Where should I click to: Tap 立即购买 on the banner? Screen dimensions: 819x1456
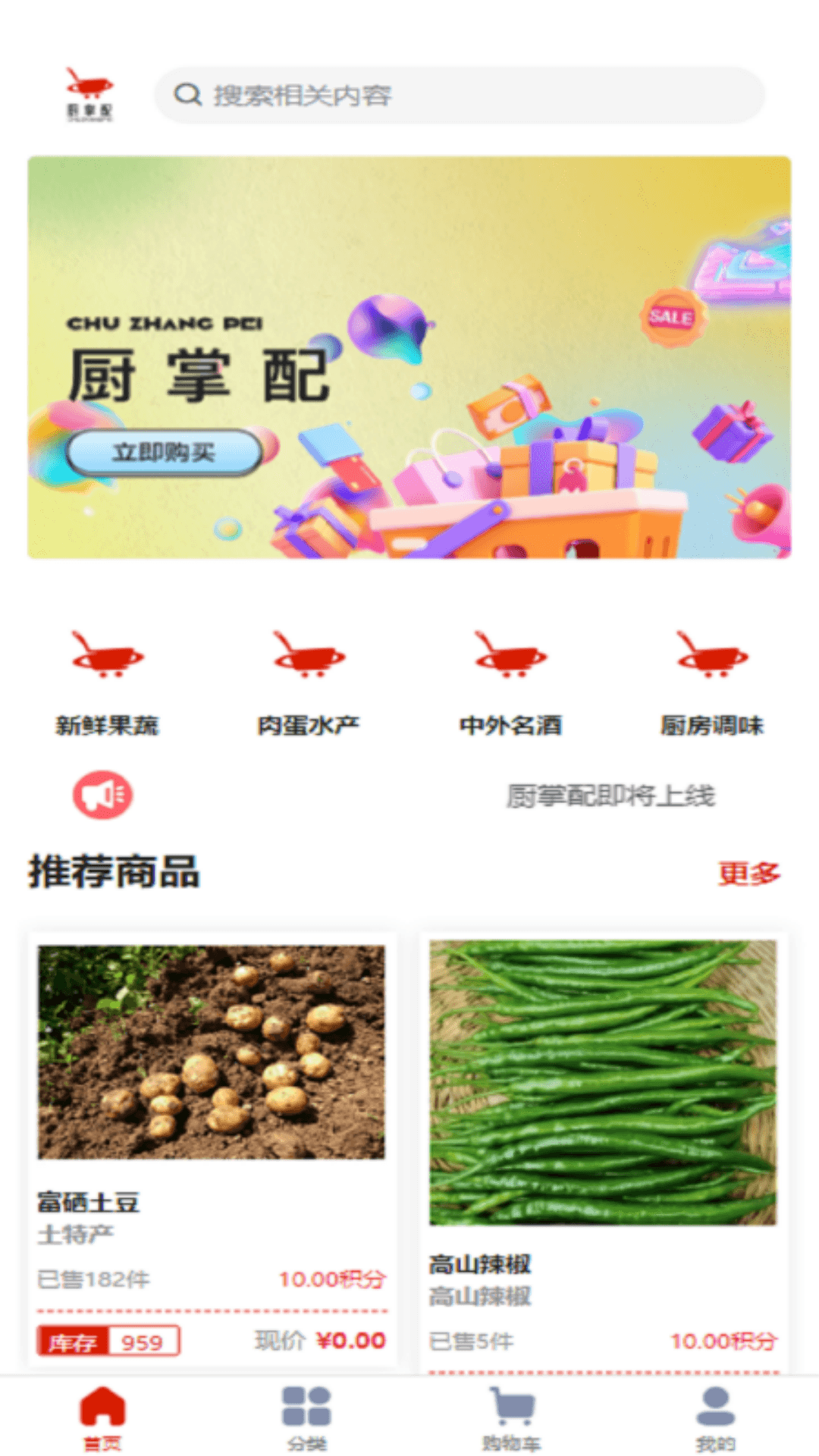pyautogui.click(x=164, y=453)
